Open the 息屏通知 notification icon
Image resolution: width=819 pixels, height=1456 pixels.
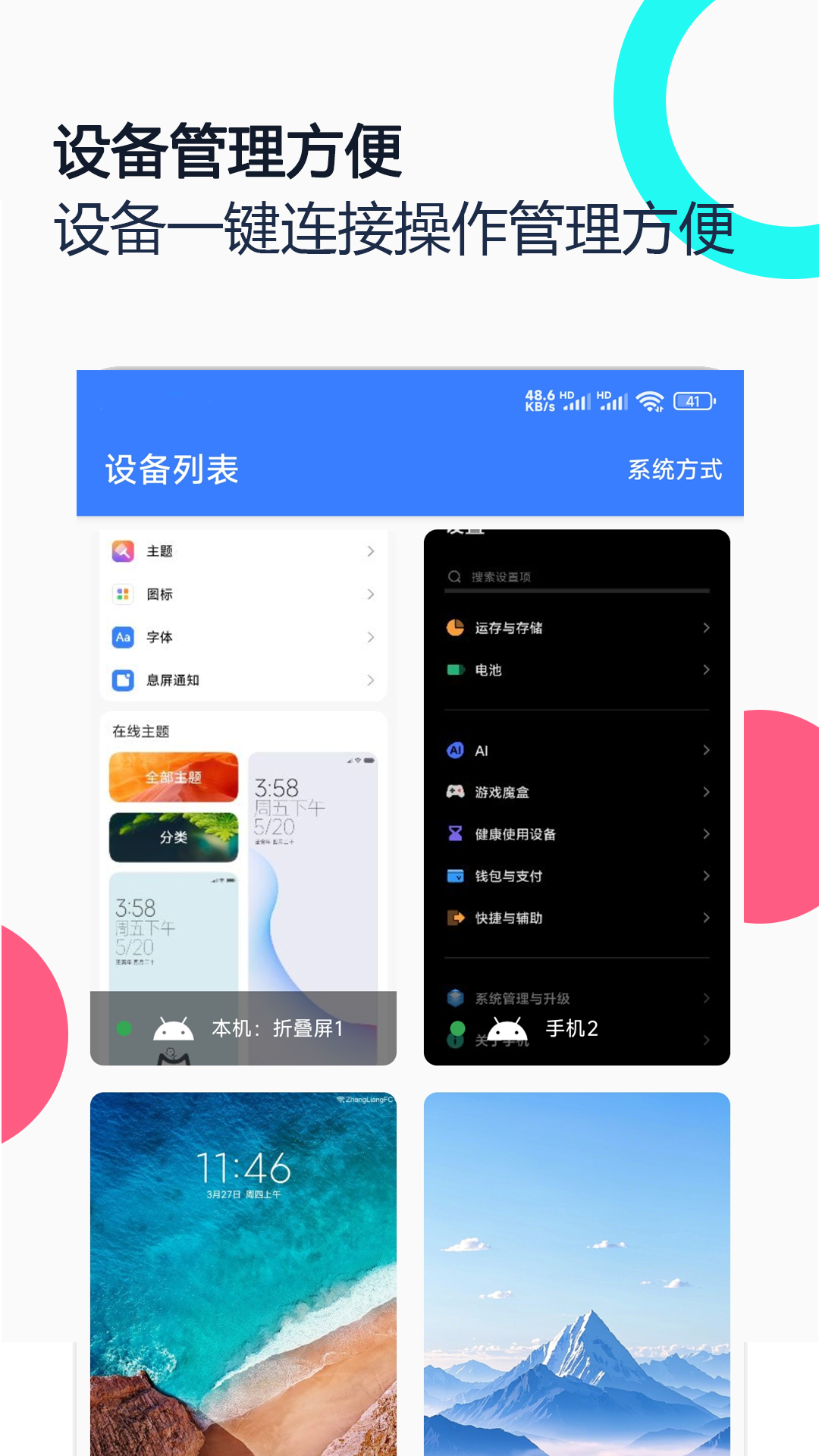coord(123,681)
